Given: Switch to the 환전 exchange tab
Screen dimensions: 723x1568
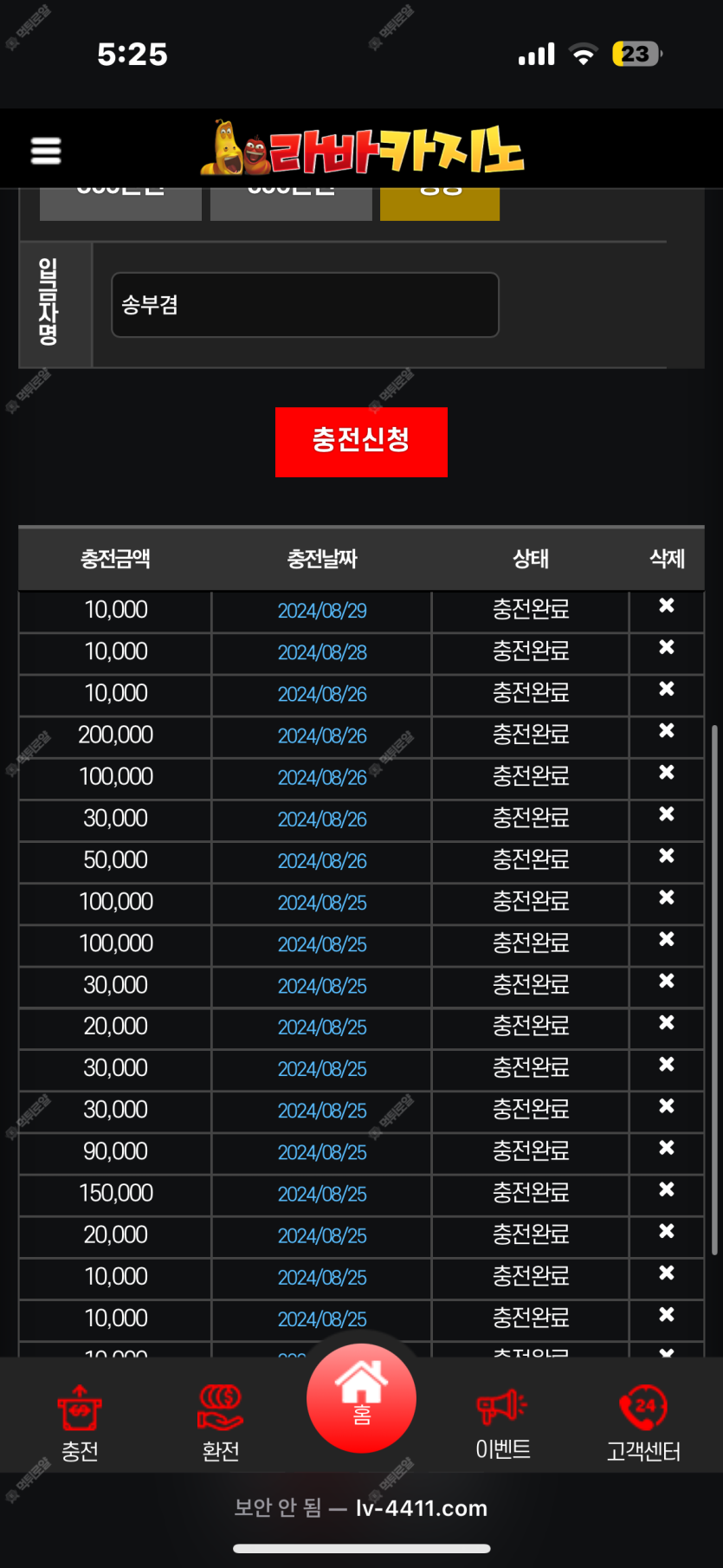Looking at the screenshot, I should pos(221,1422).
